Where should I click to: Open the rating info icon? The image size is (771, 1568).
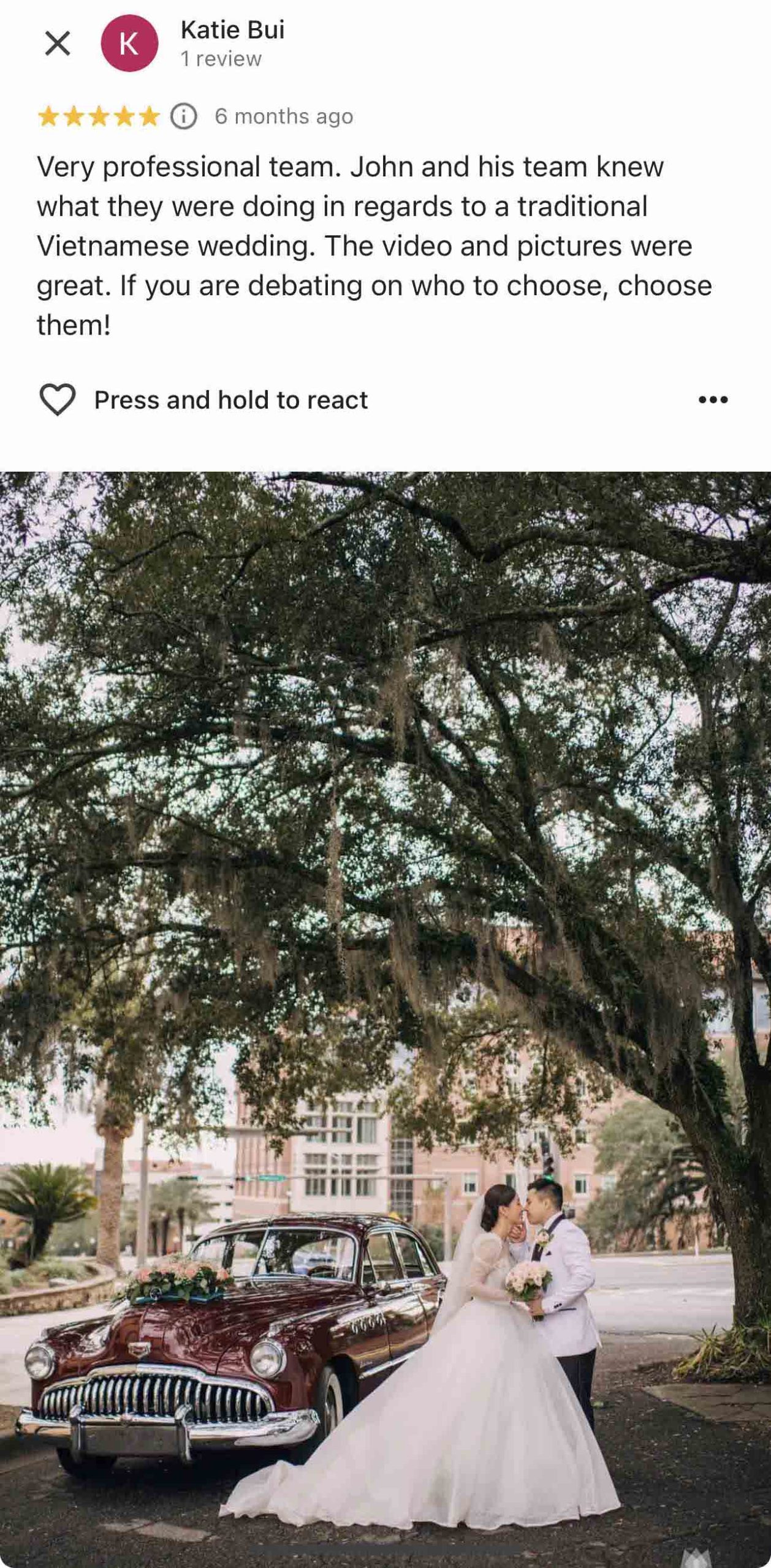(183, 116)
